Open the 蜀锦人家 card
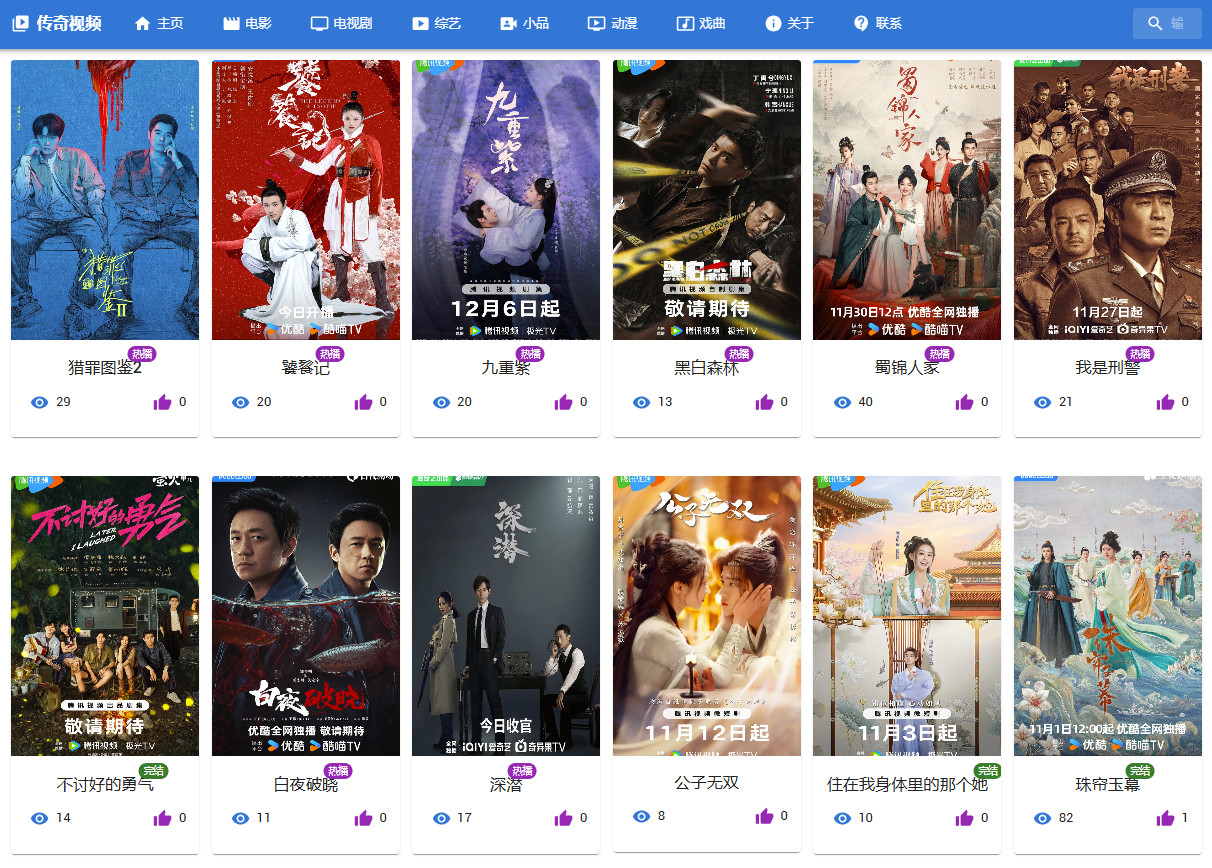The width and height of the screenshot is (1212, 868). pyautogui.click(x=907, y=200)
